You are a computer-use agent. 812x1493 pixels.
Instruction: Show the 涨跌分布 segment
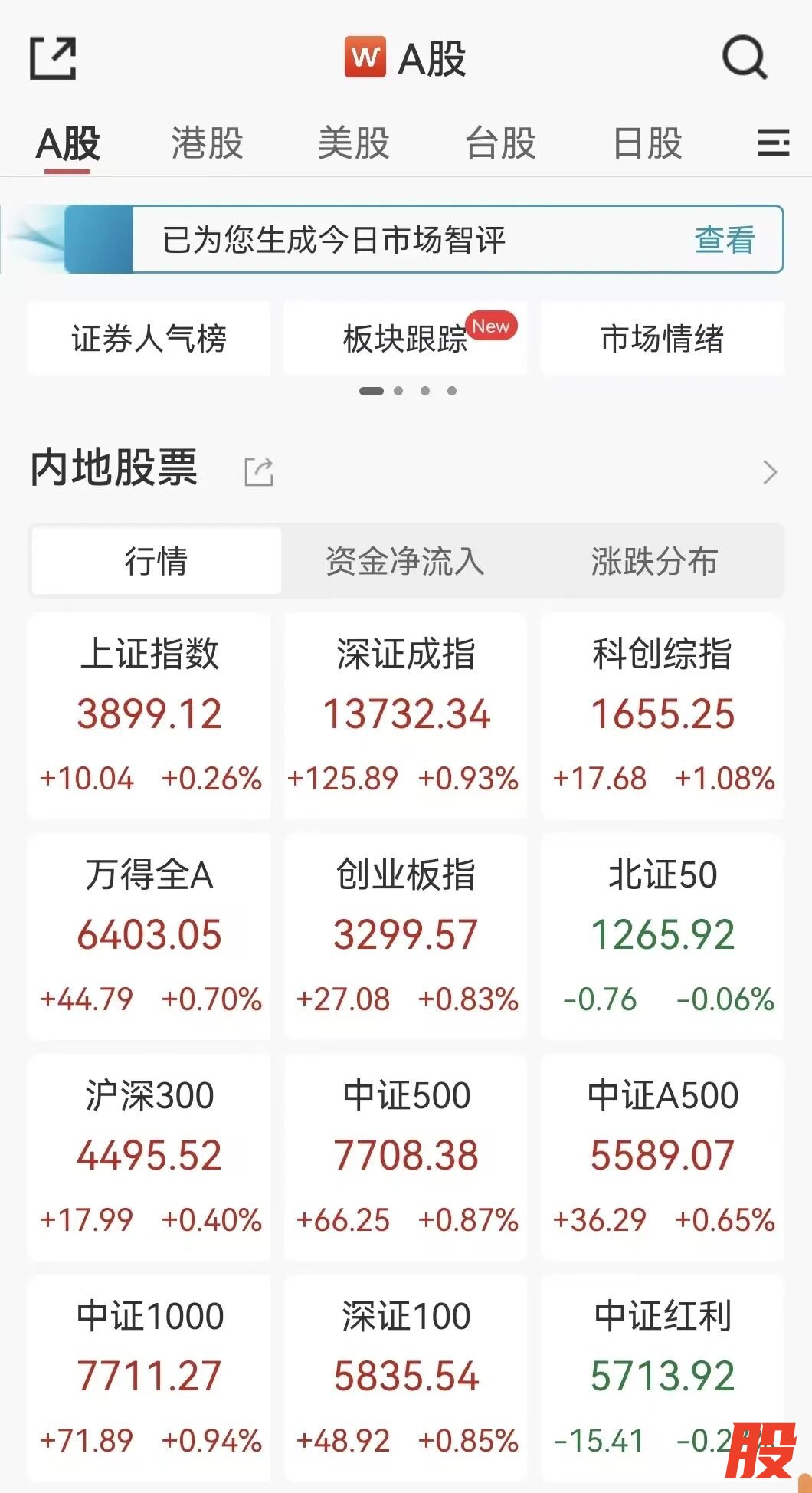pos(654,561)
